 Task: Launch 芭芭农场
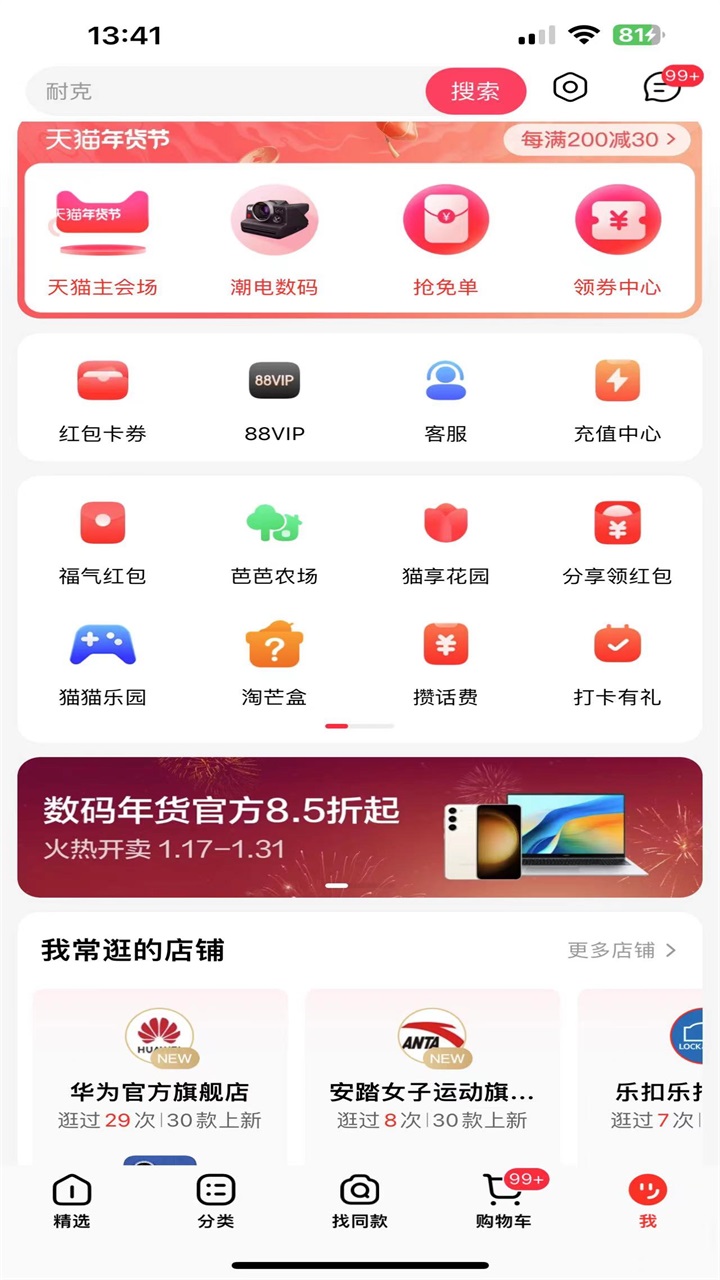click(x=274, y=542)
